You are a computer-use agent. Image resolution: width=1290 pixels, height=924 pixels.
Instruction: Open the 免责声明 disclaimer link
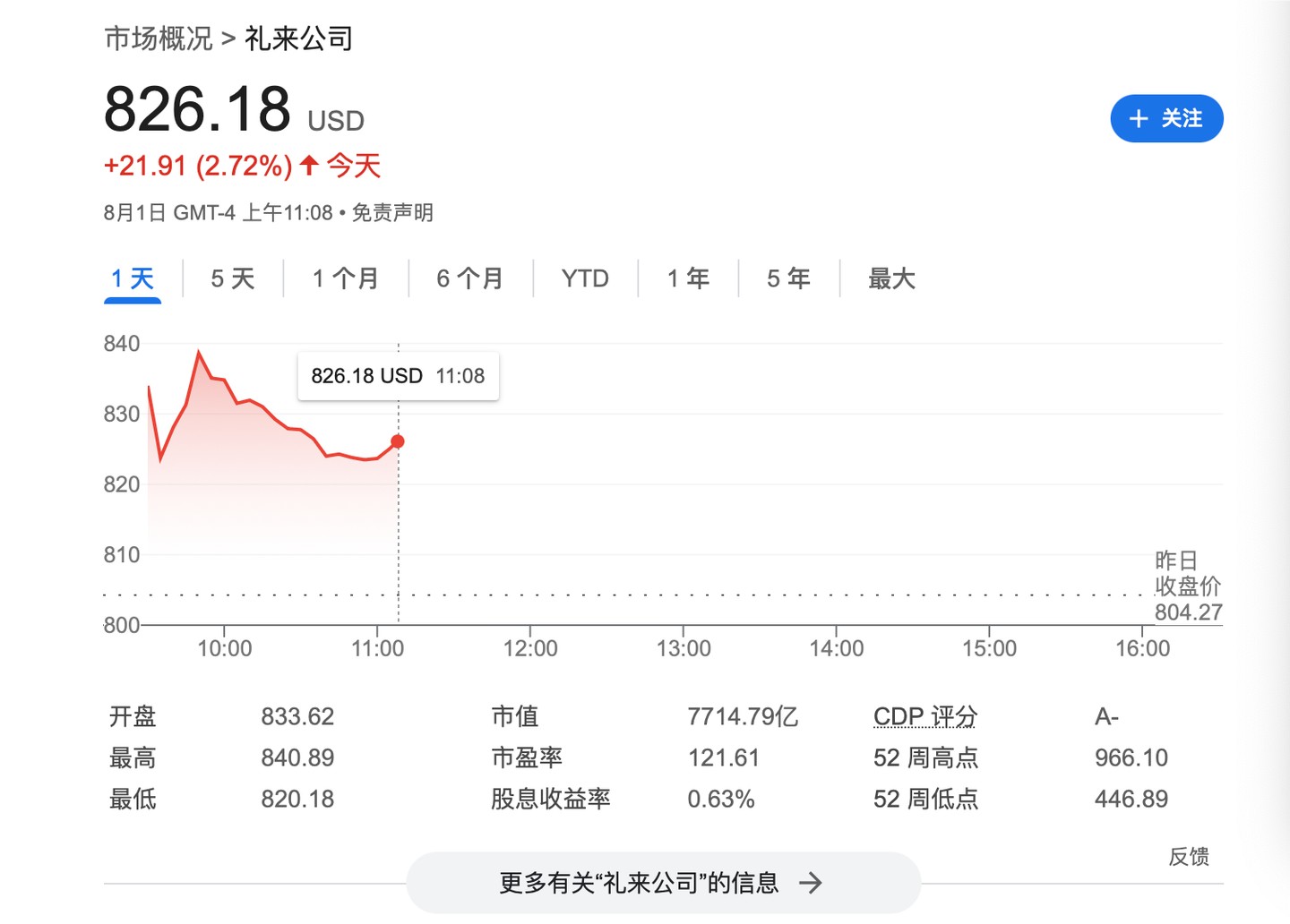[392, 213]
